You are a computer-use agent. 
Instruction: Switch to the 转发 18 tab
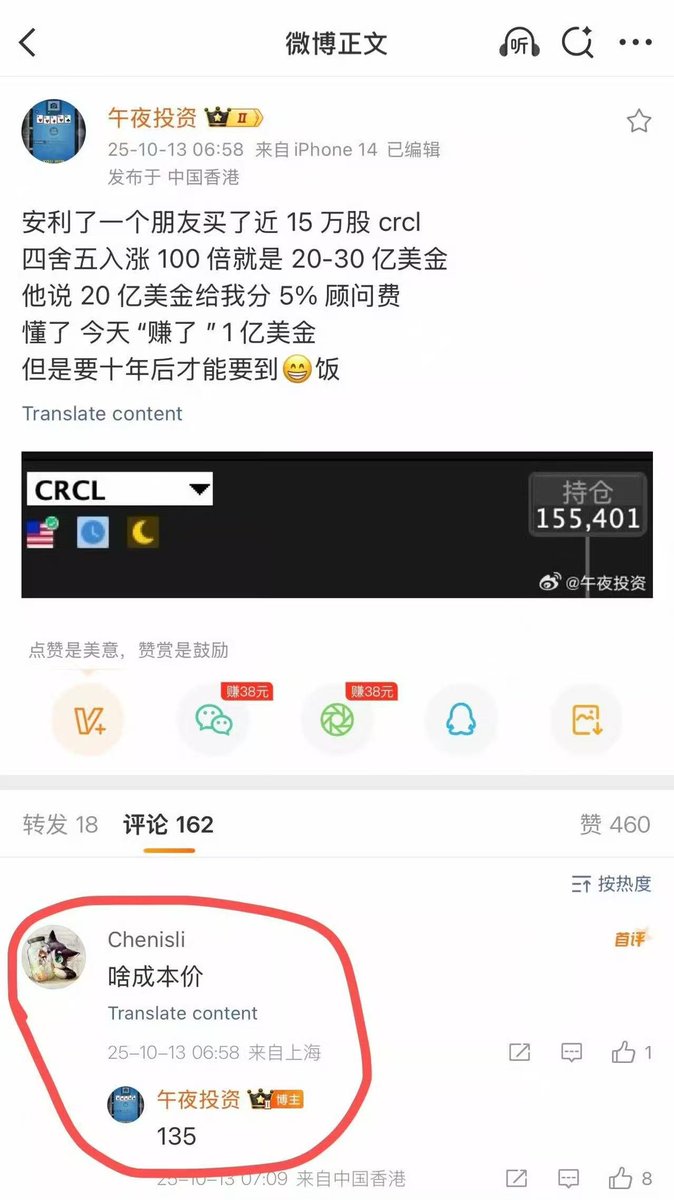click(60, 825)
